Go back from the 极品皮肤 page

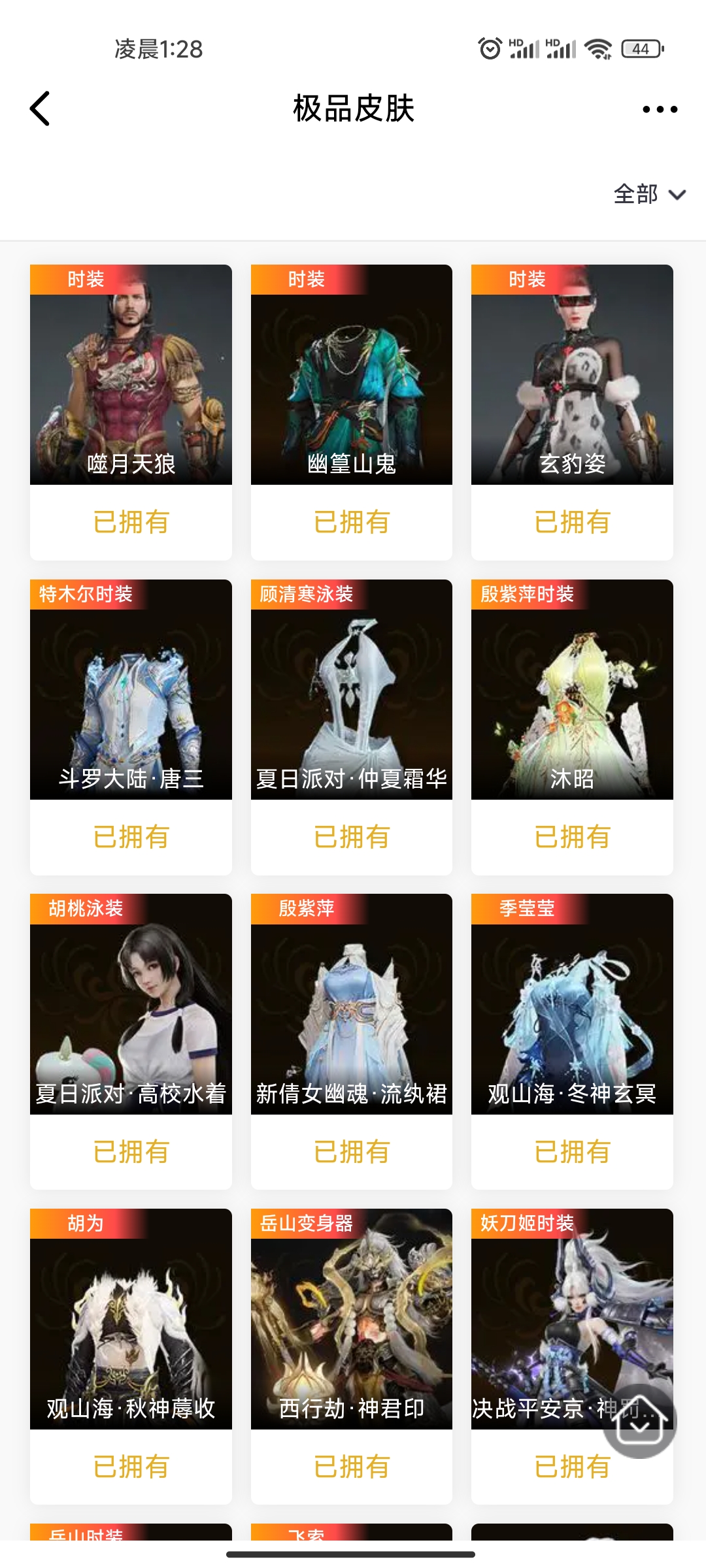pos(41,108)
